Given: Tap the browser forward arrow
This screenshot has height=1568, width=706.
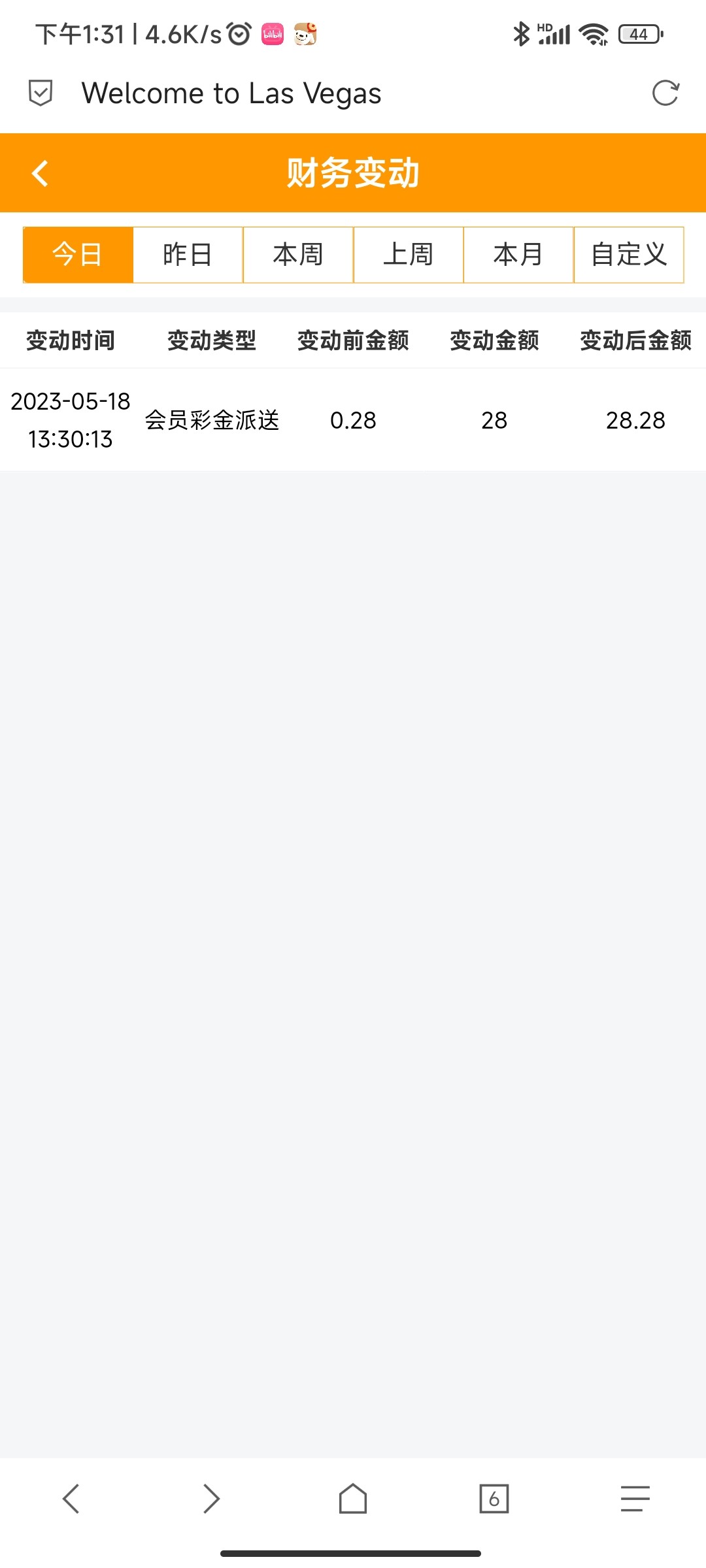Looking at the screenshot, I should (211, 1498).
